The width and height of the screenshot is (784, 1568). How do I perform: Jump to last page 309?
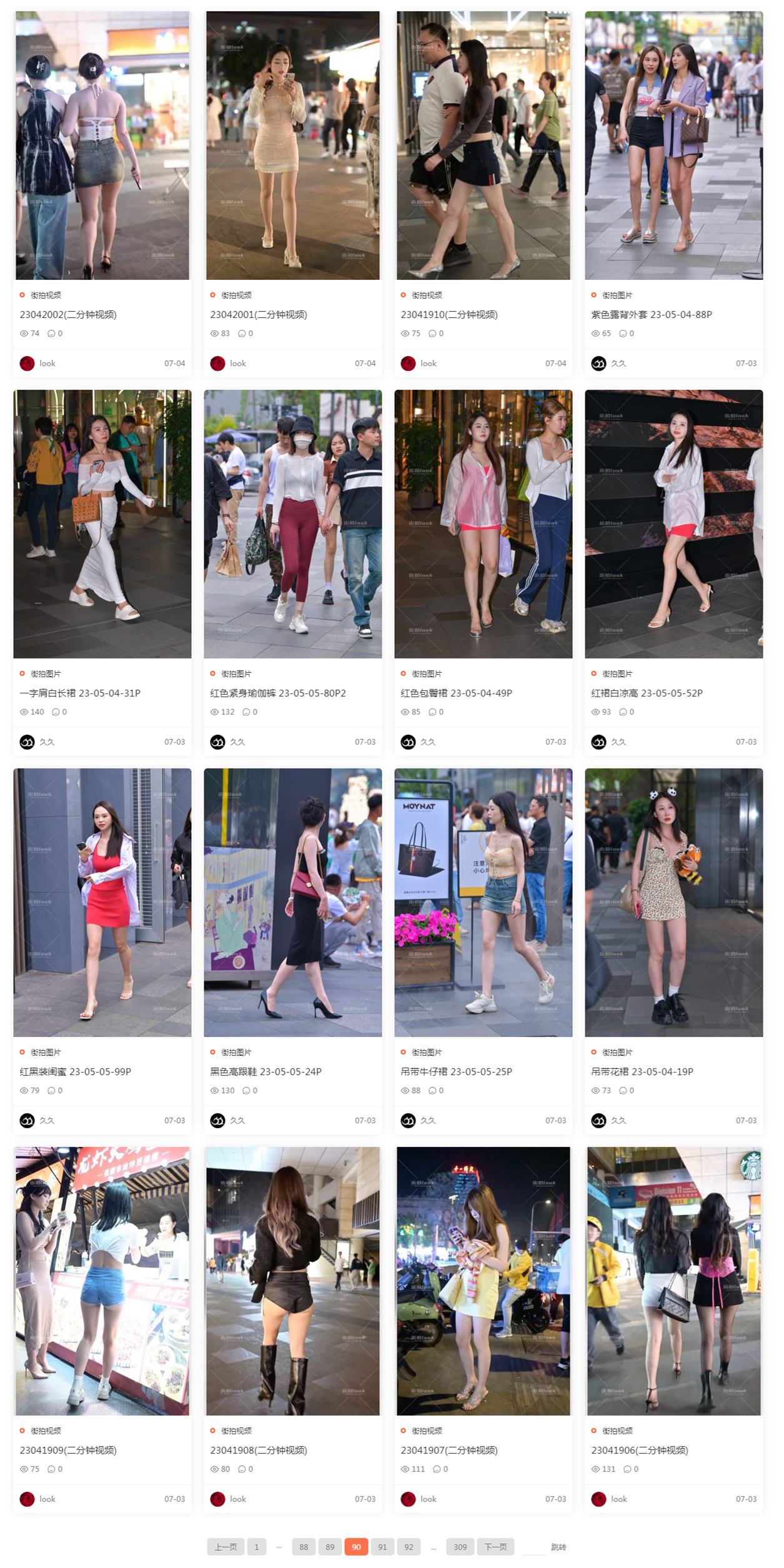[x=460, y=1547]
